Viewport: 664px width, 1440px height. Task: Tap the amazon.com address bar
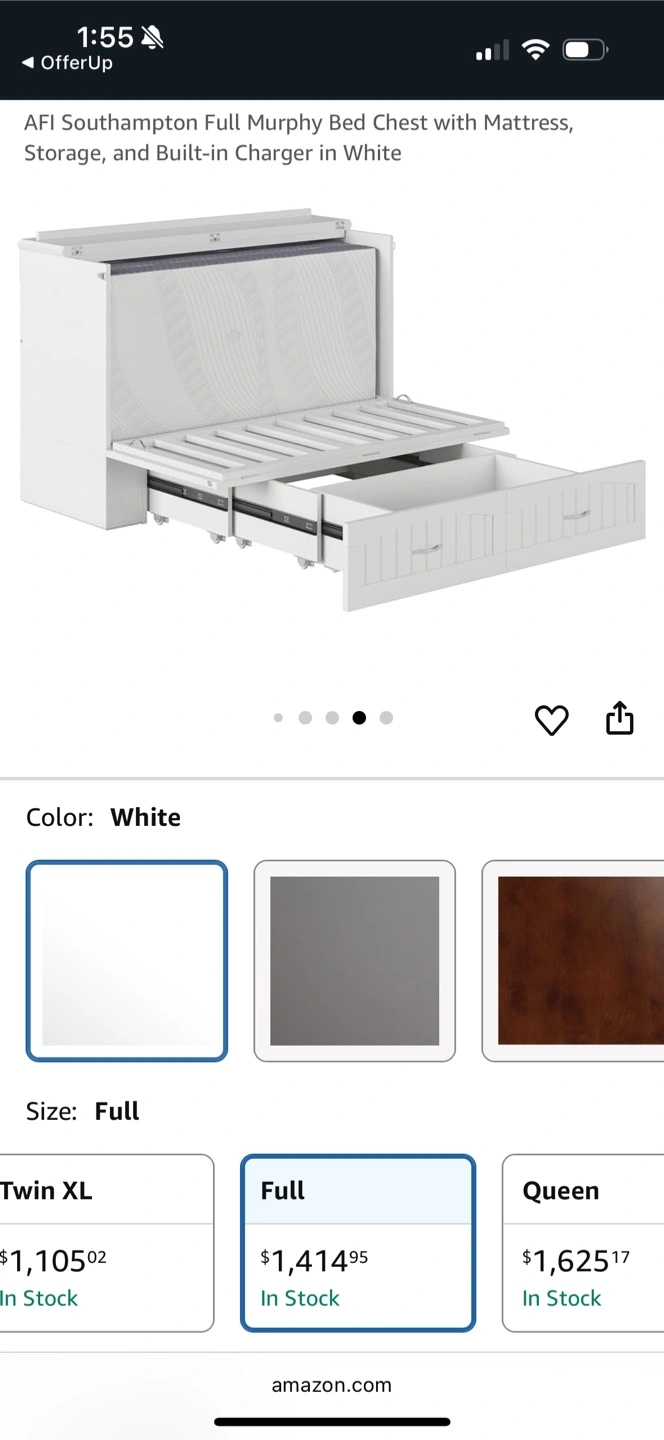332,1385
